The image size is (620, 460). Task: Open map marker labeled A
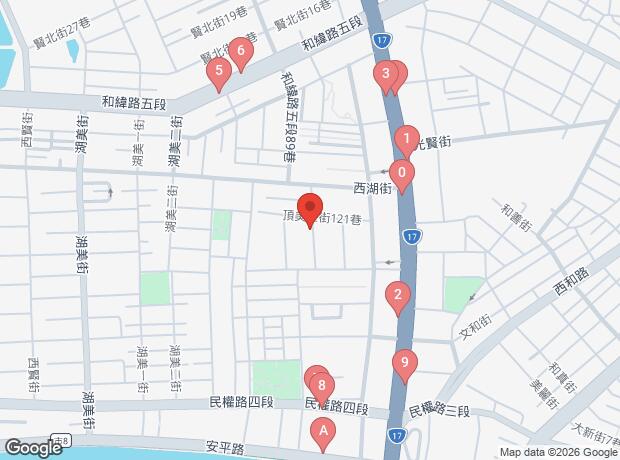click(322, 431)
